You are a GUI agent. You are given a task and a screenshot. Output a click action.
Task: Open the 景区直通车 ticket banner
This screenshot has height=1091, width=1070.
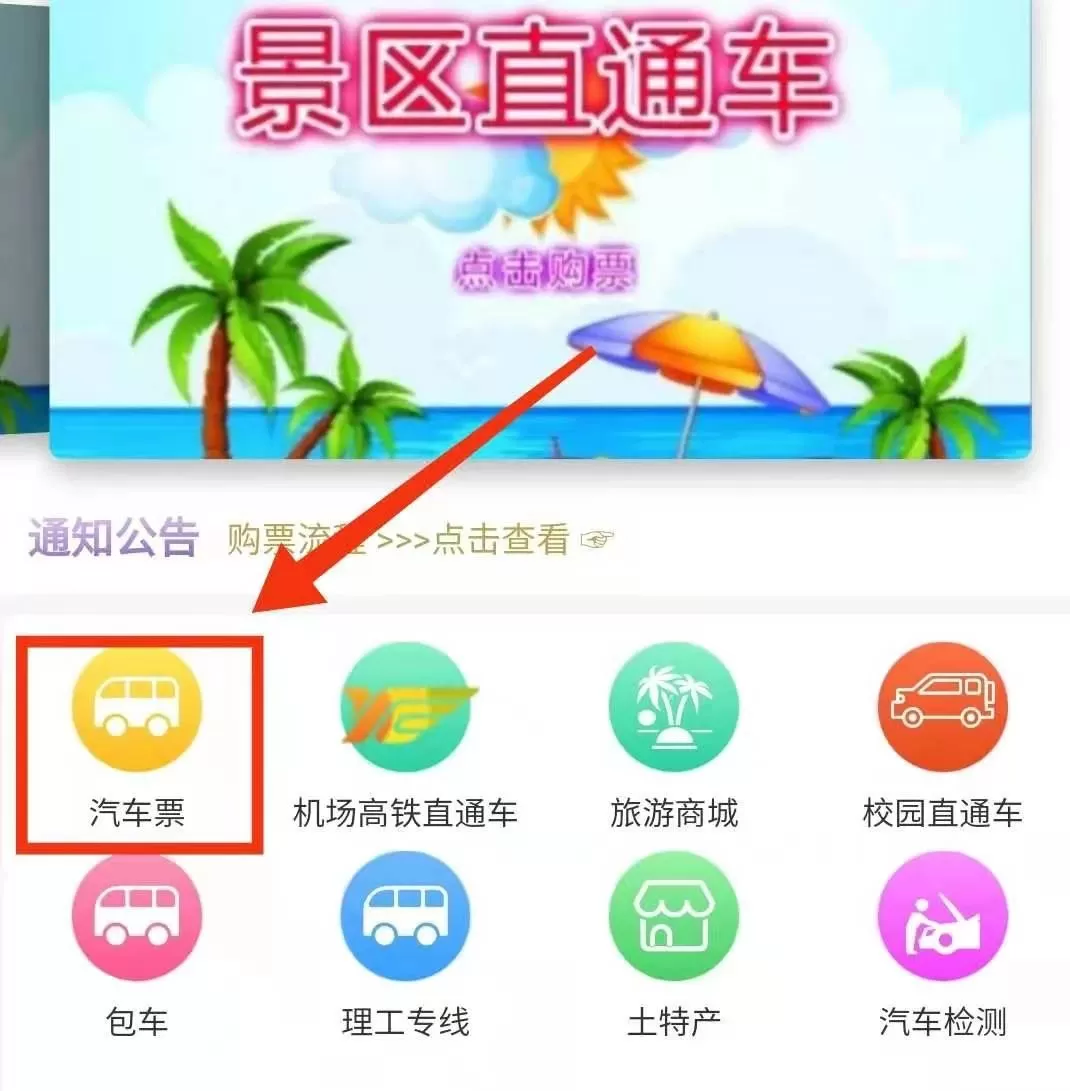[540, 230]
